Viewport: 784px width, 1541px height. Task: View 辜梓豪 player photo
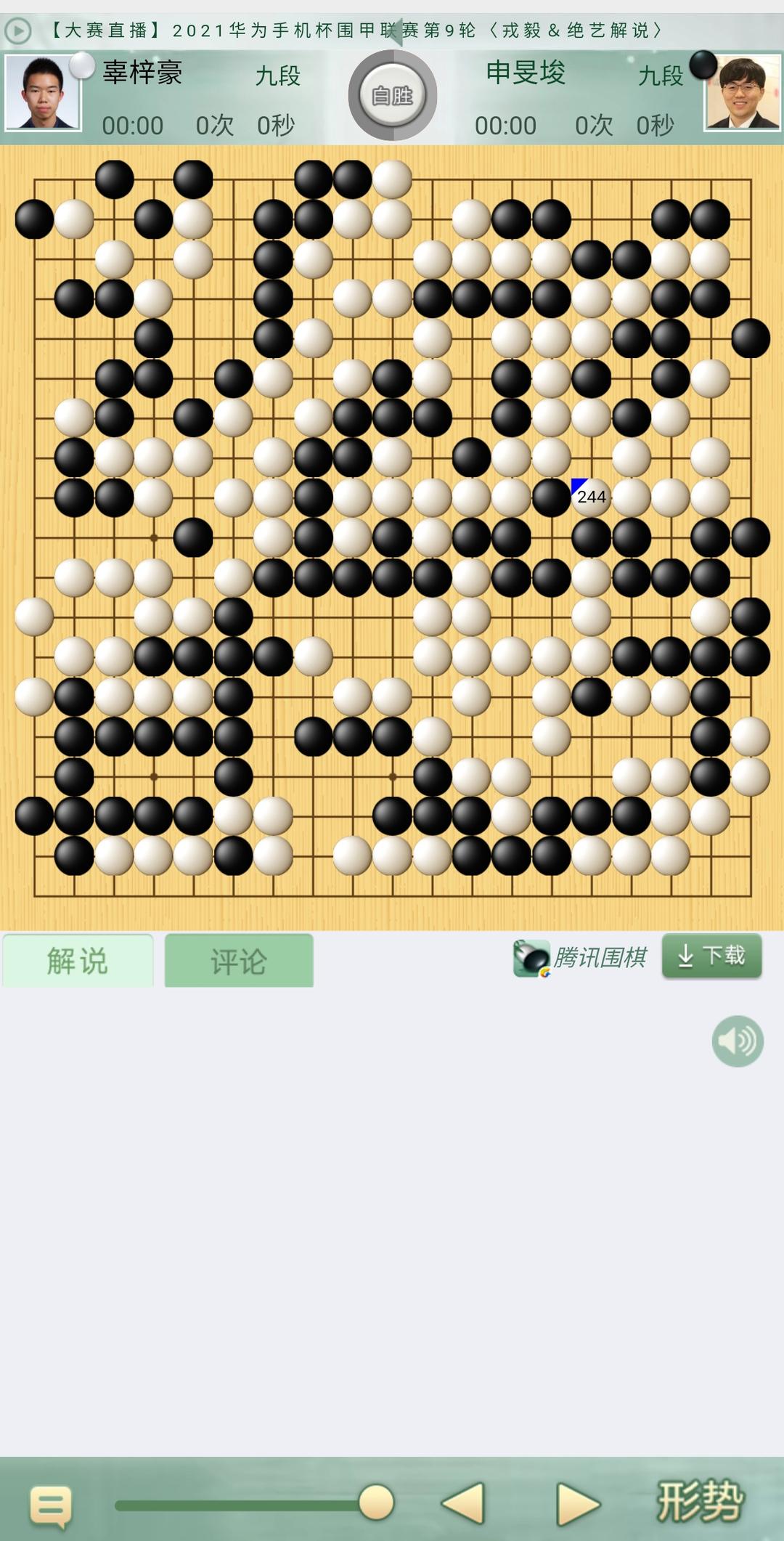click(42, 93)
